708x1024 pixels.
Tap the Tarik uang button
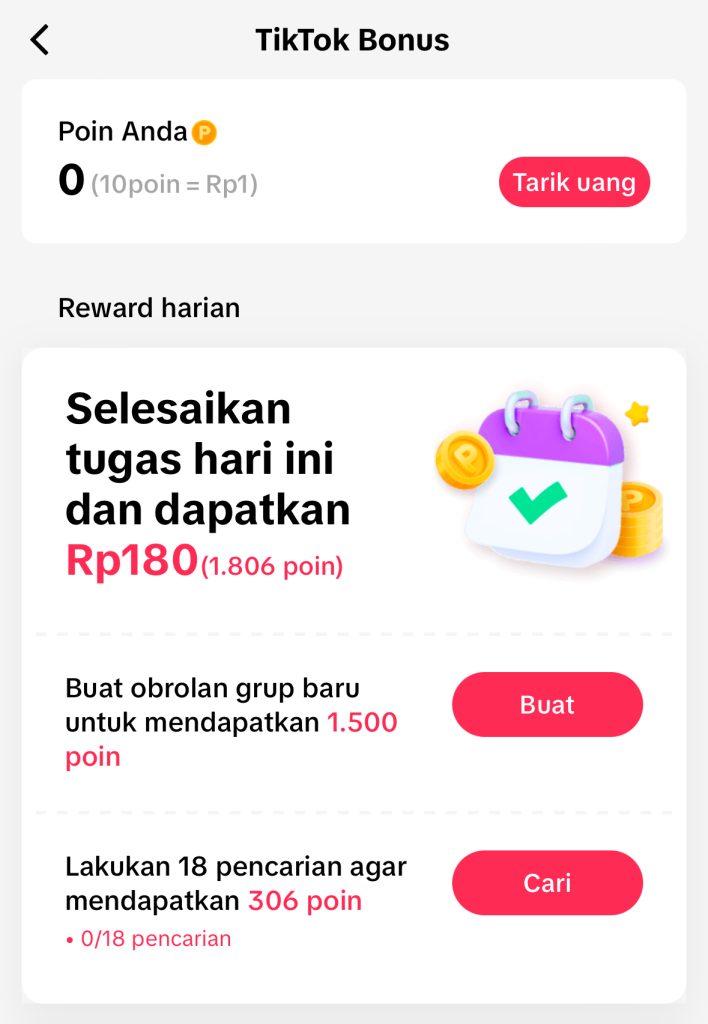(574, 183)
